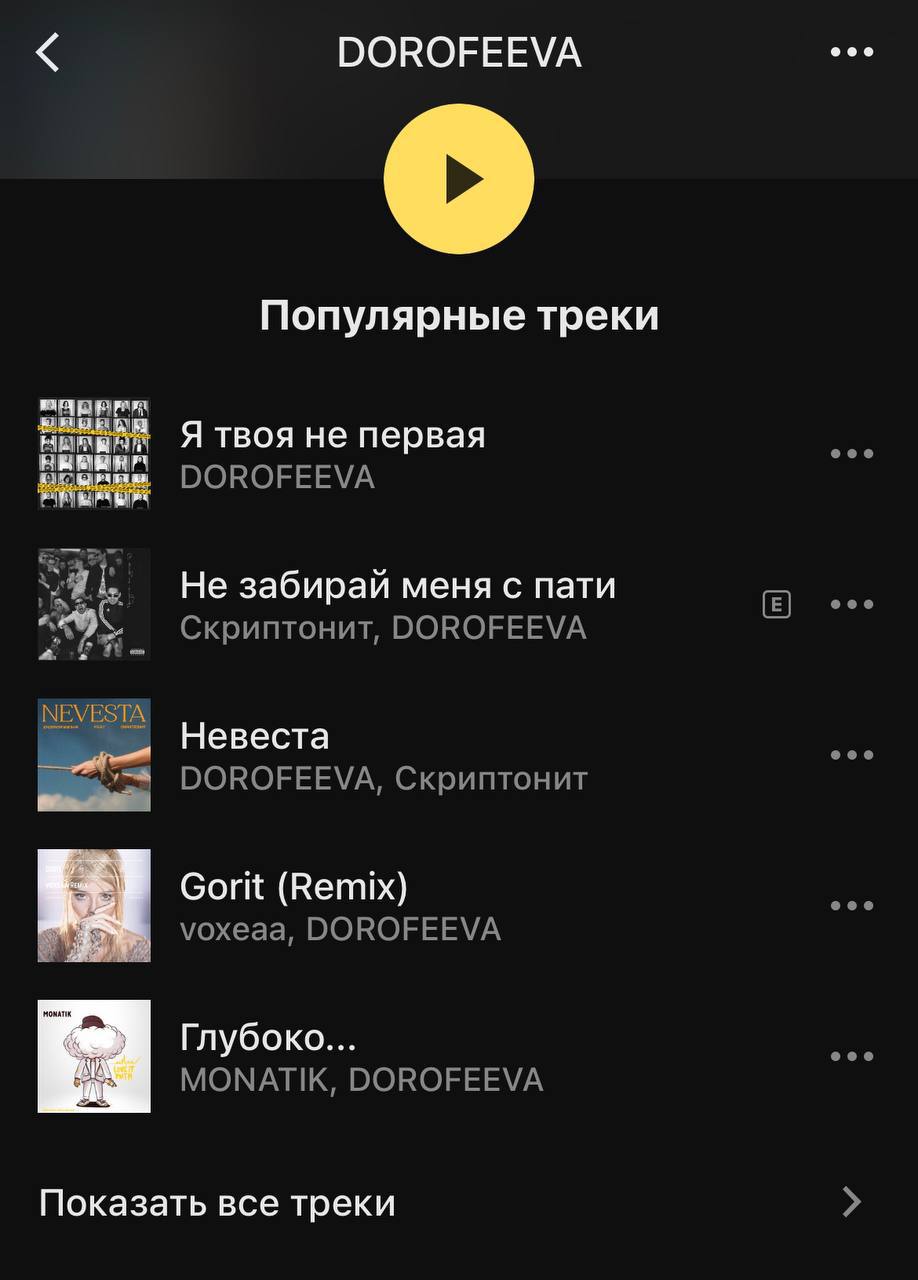Viewport: 918px width, 1280px height.
Task: Tap the back arrow to leave DOROFEEVA page
Action: coord(47,52)
